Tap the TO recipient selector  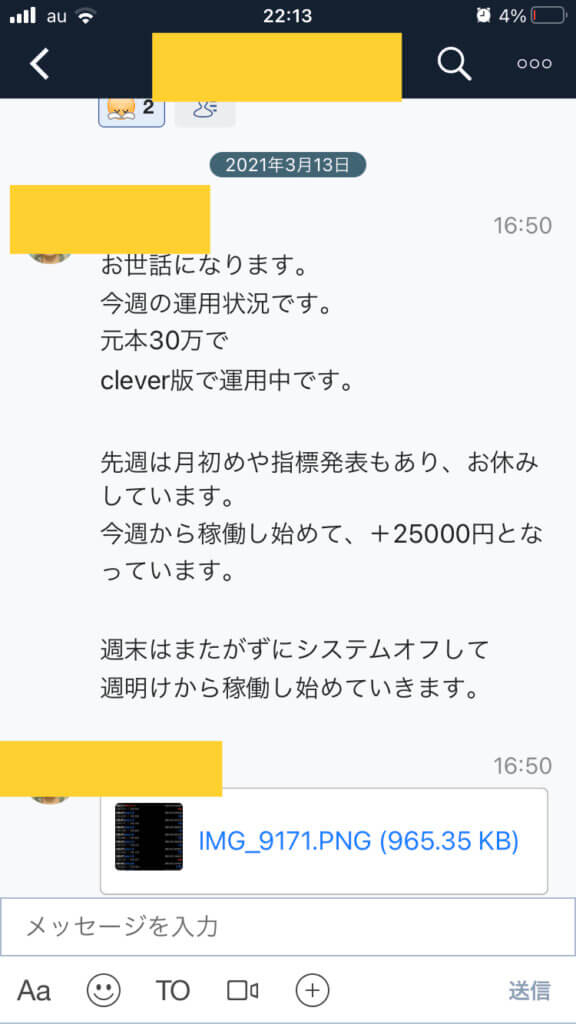coord(172,990)
